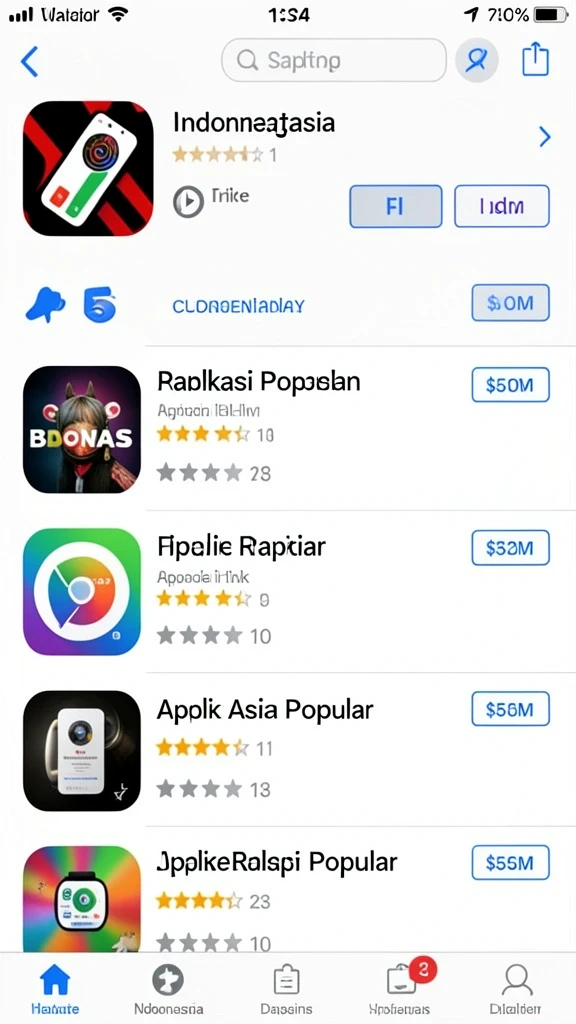Screen dimensions: 576x1024
Task: Open the profile tab at bottom right
Action: coord(516,989)
